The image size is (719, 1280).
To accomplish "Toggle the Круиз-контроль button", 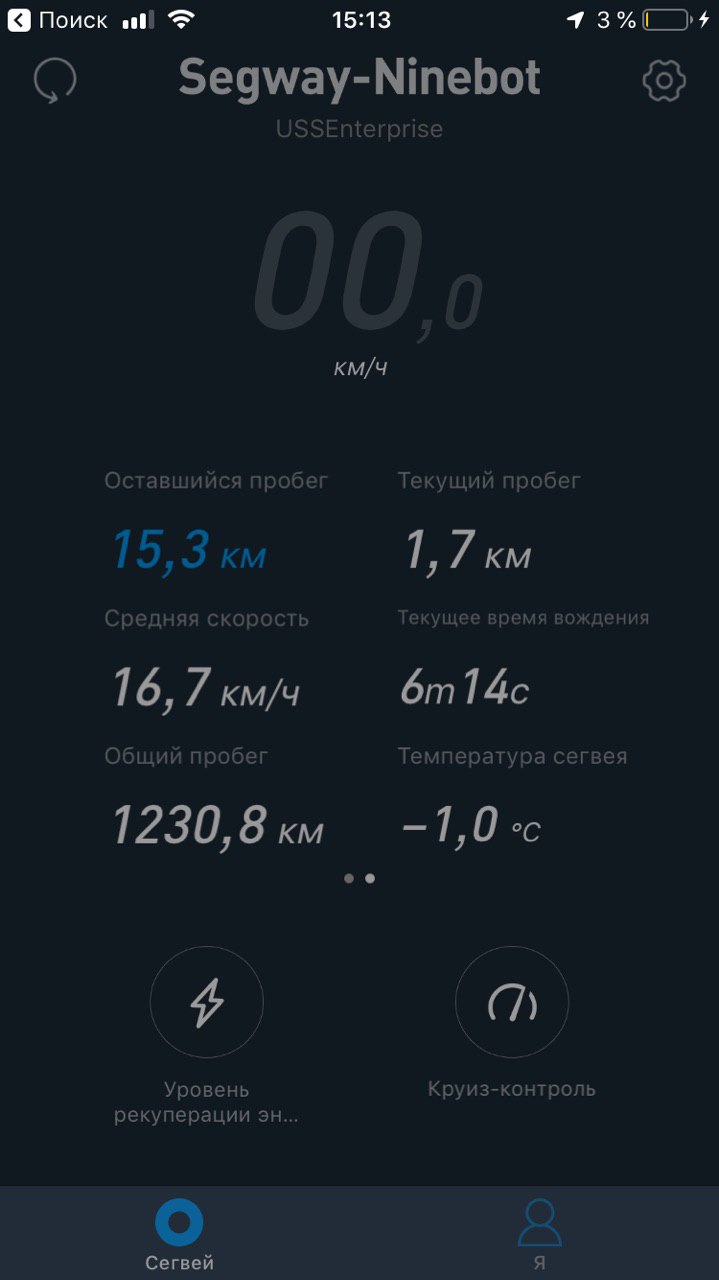I will pyautogui.click(x=512, y=1002).
